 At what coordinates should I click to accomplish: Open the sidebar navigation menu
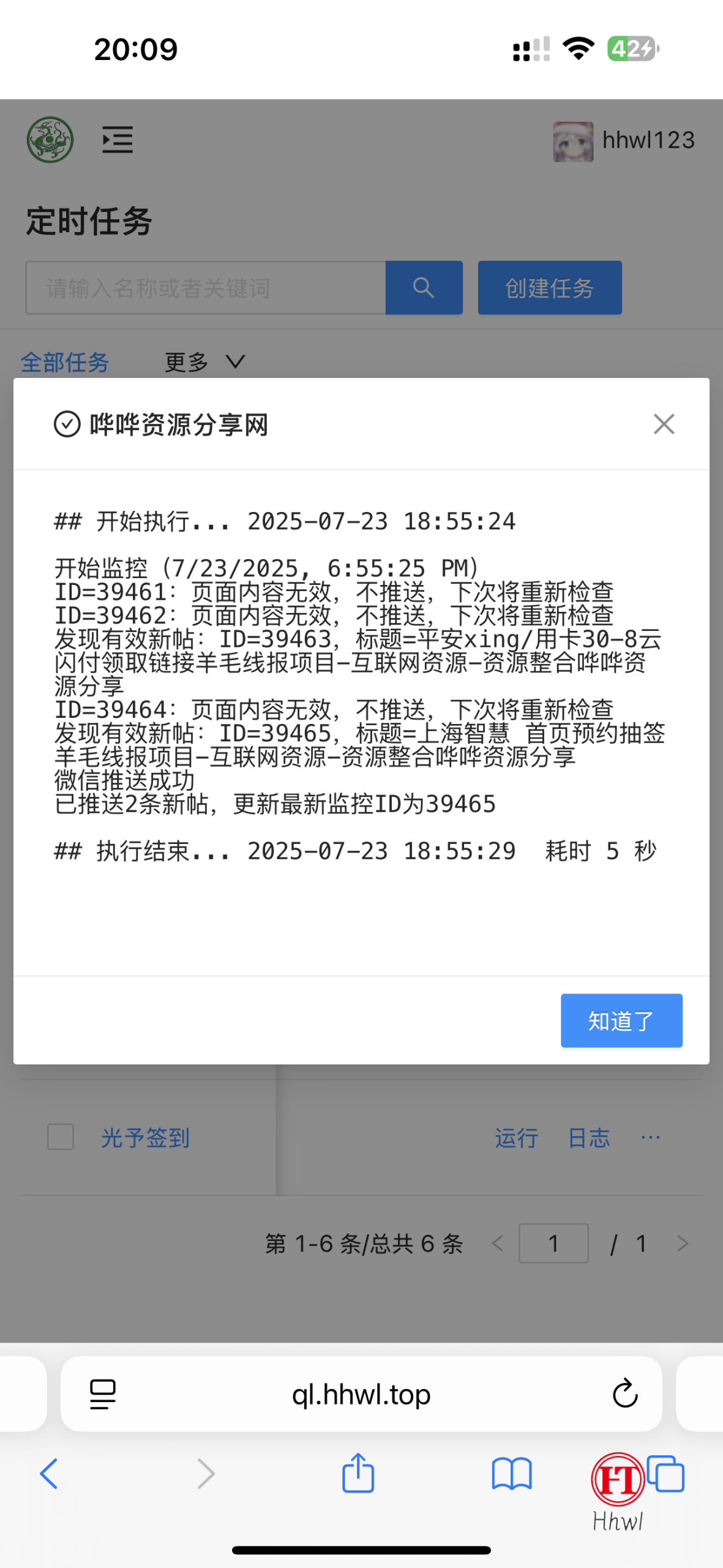tap(116, 140)
